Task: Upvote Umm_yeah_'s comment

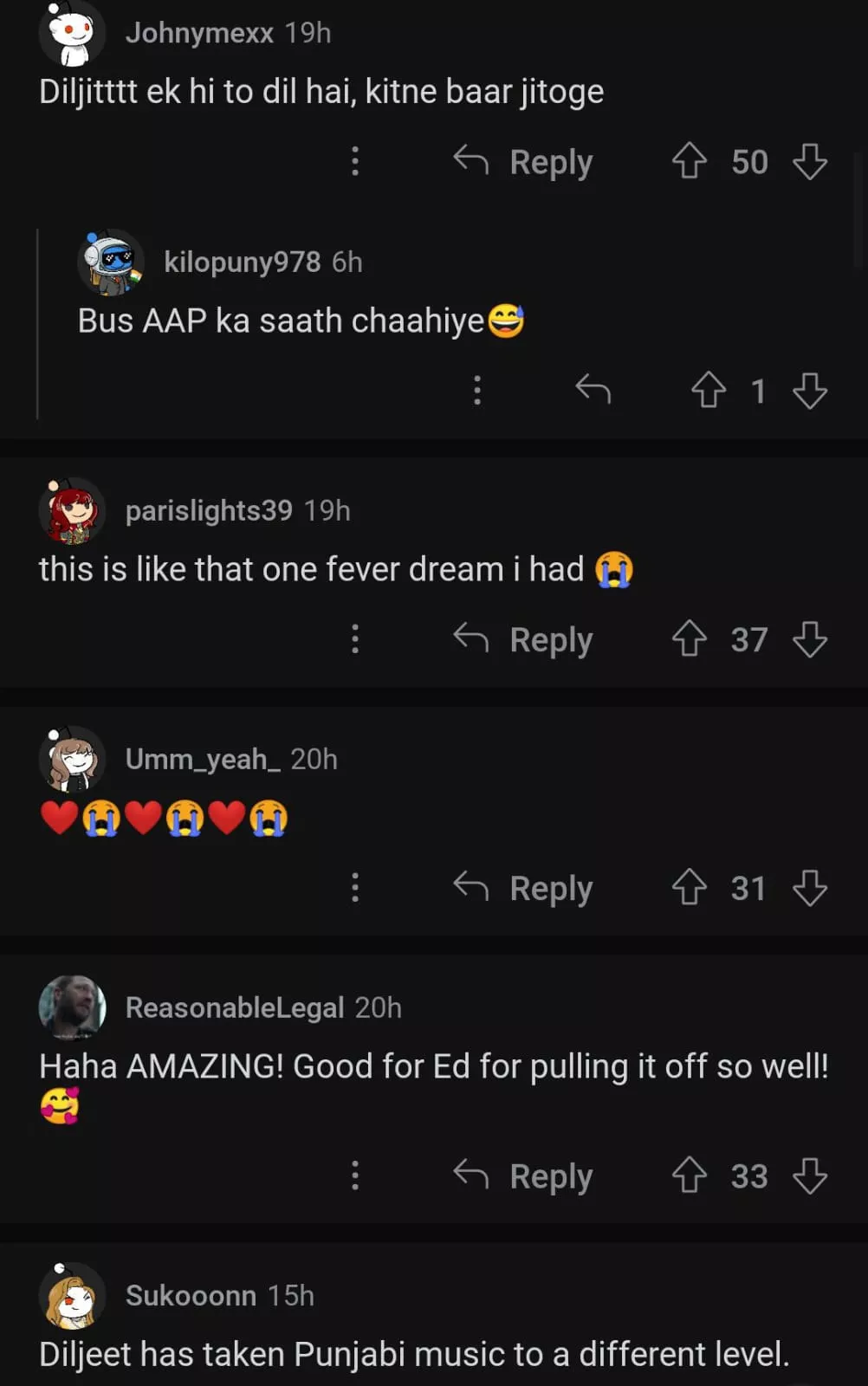Action: pyautogui.click(x=690, y=888)
